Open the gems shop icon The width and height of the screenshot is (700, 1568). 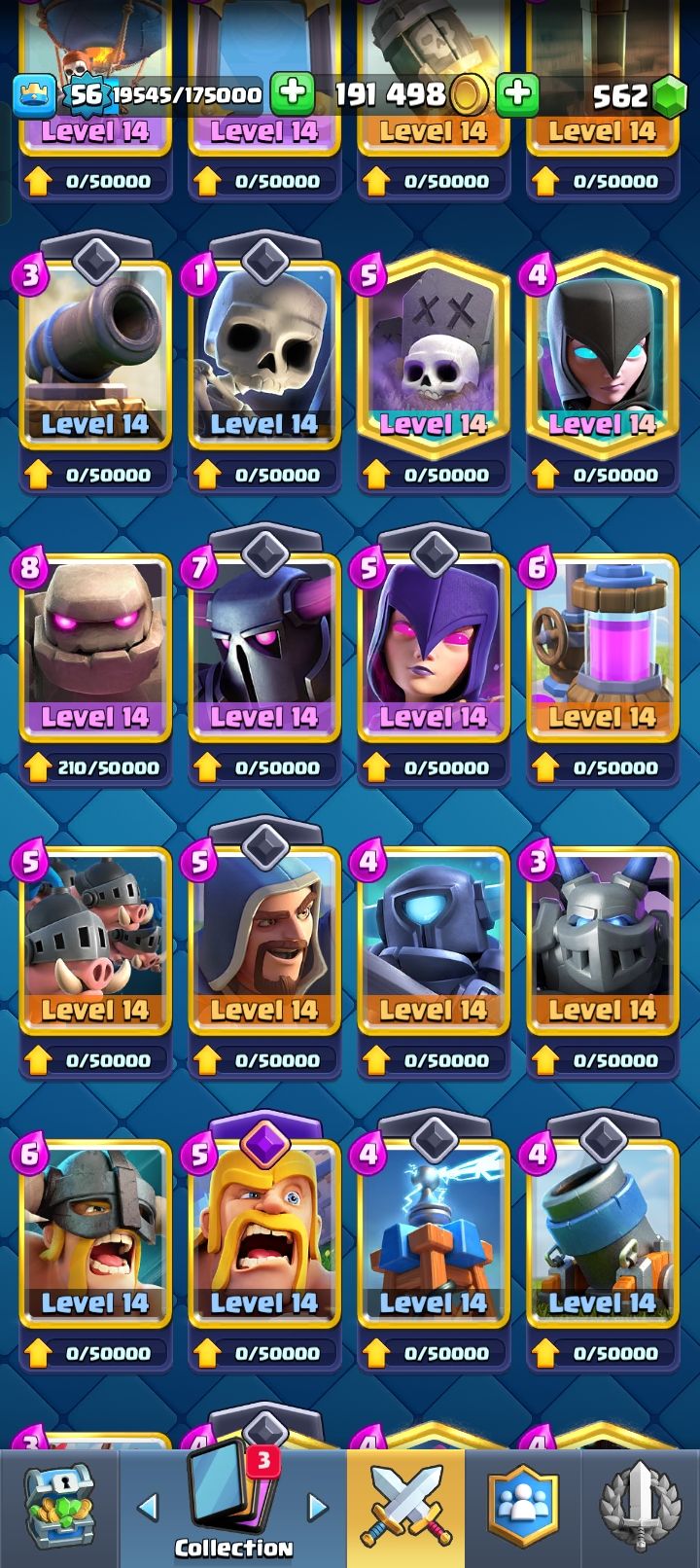pos(668,95)
